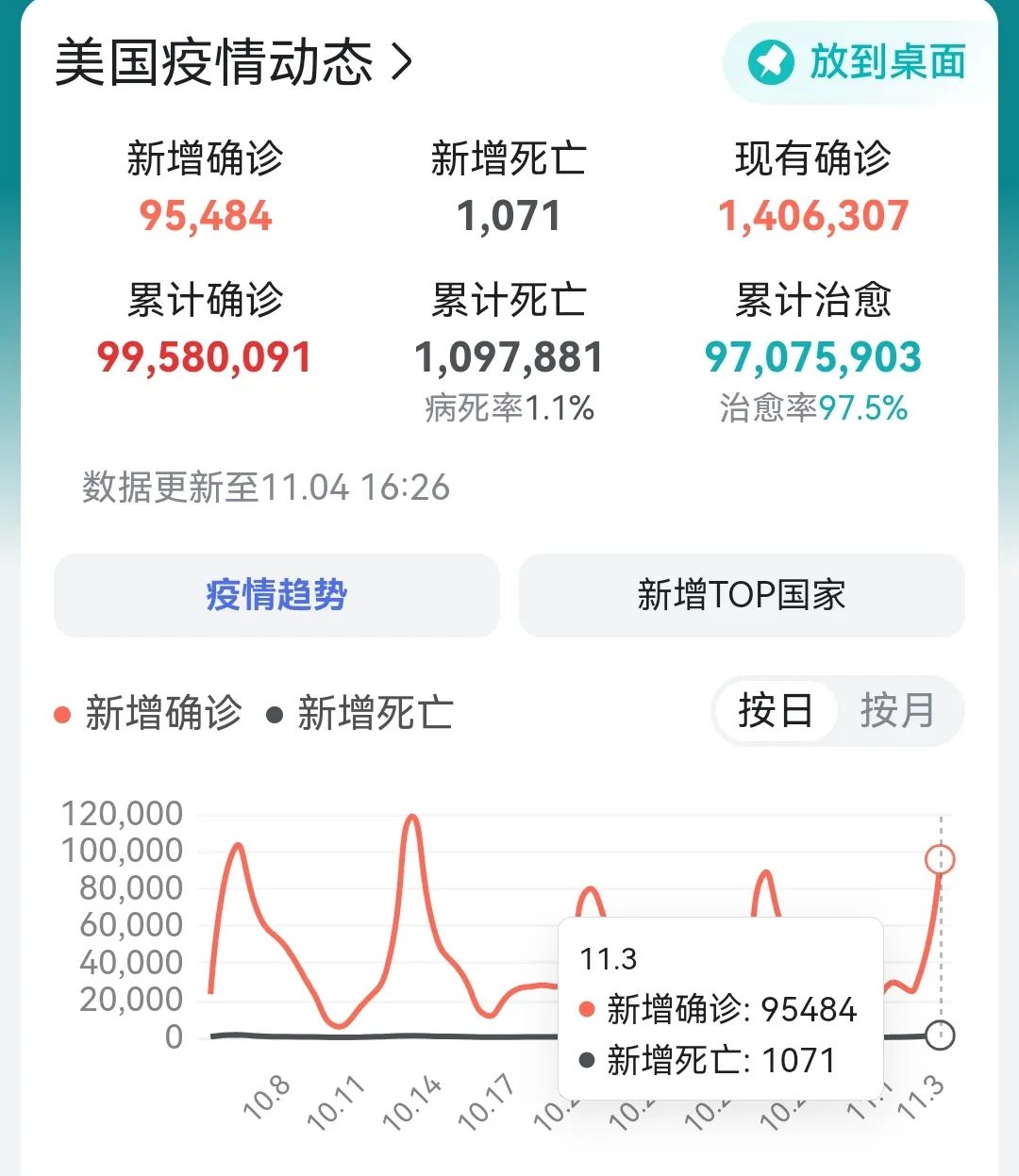Select the 疫情趋势 tab
The image size is (1019, 1176).
point(276,595)
